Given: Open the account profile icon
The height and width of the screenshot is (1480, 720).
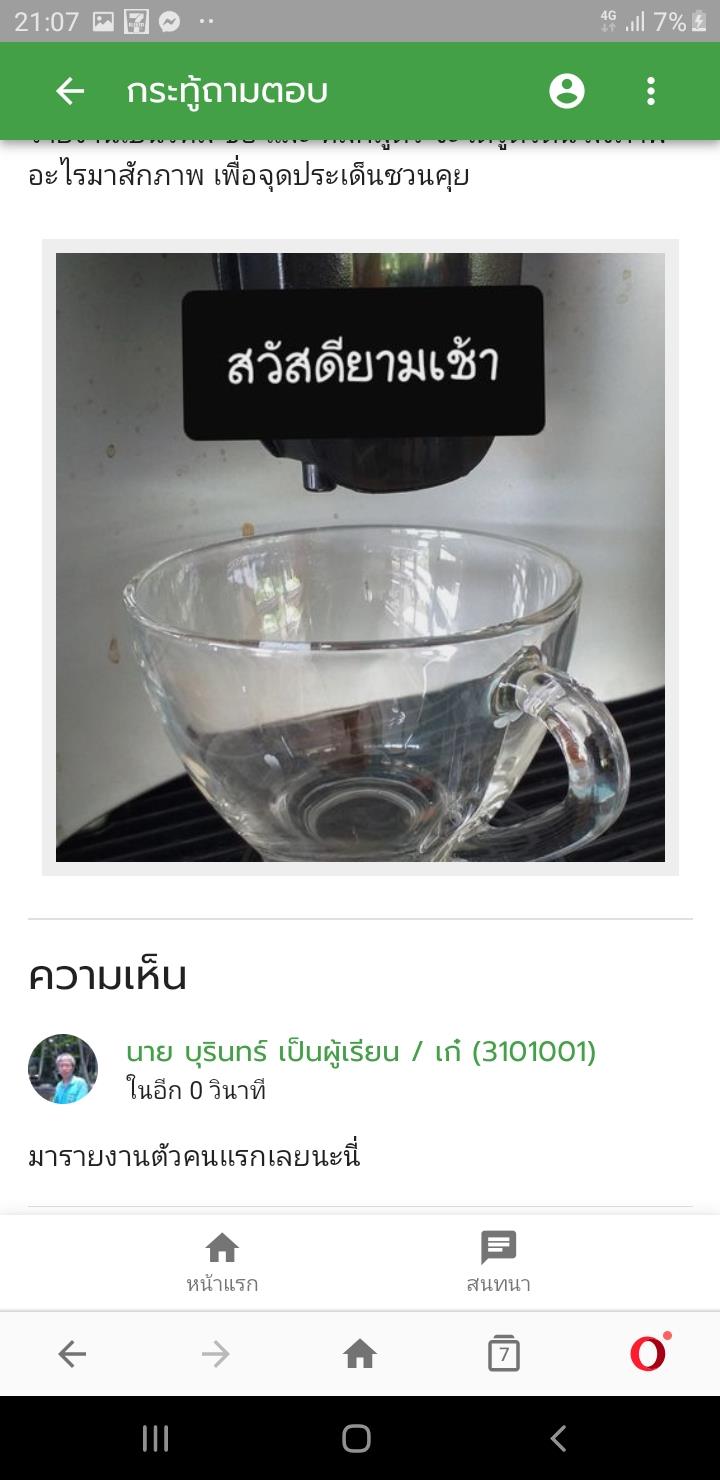Looking at the screenshot, I should (x=567, y=91).
